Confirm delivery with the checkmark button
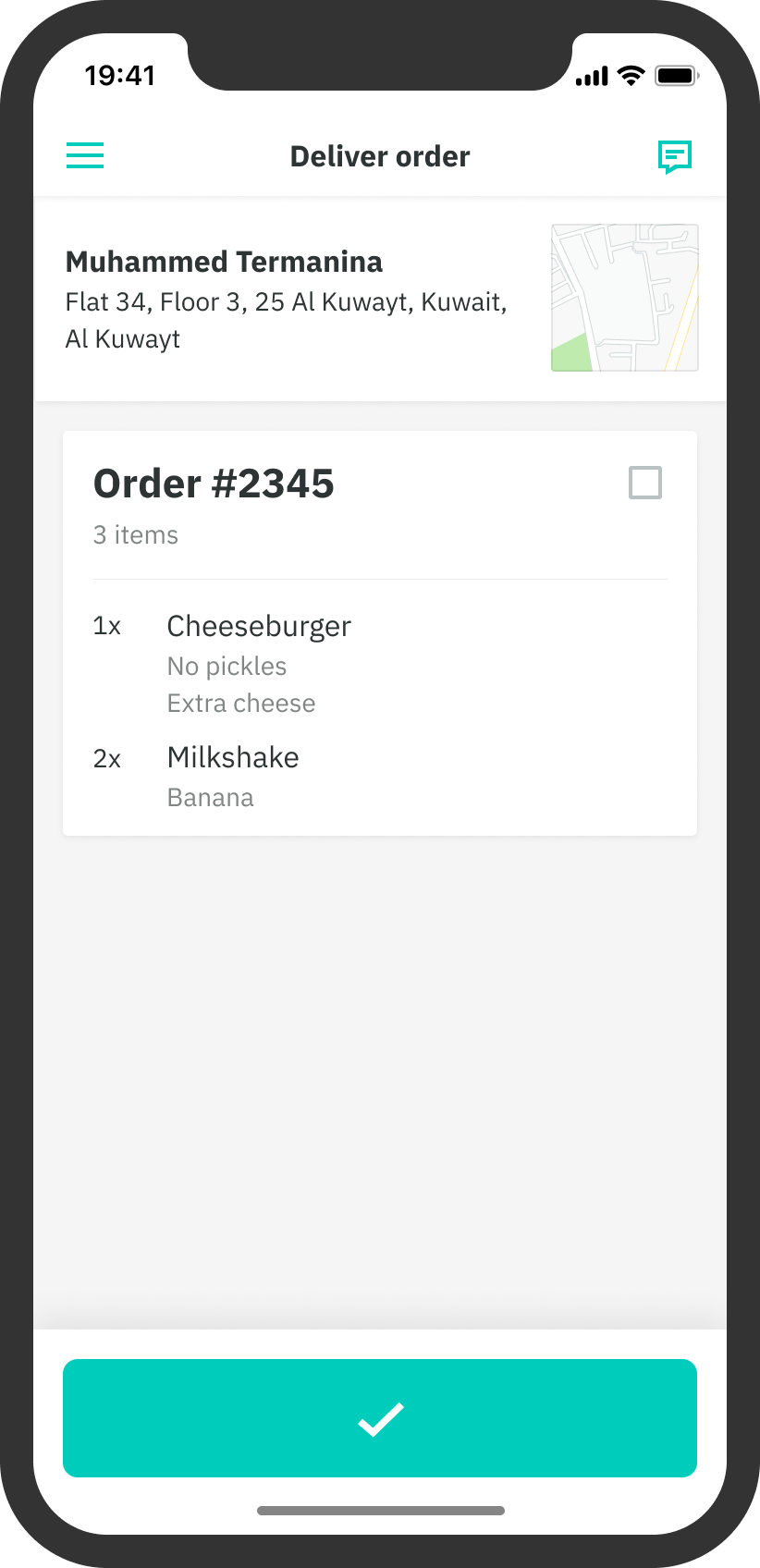The width and height of the screenshot is (760, 1568). point(380,1418)
